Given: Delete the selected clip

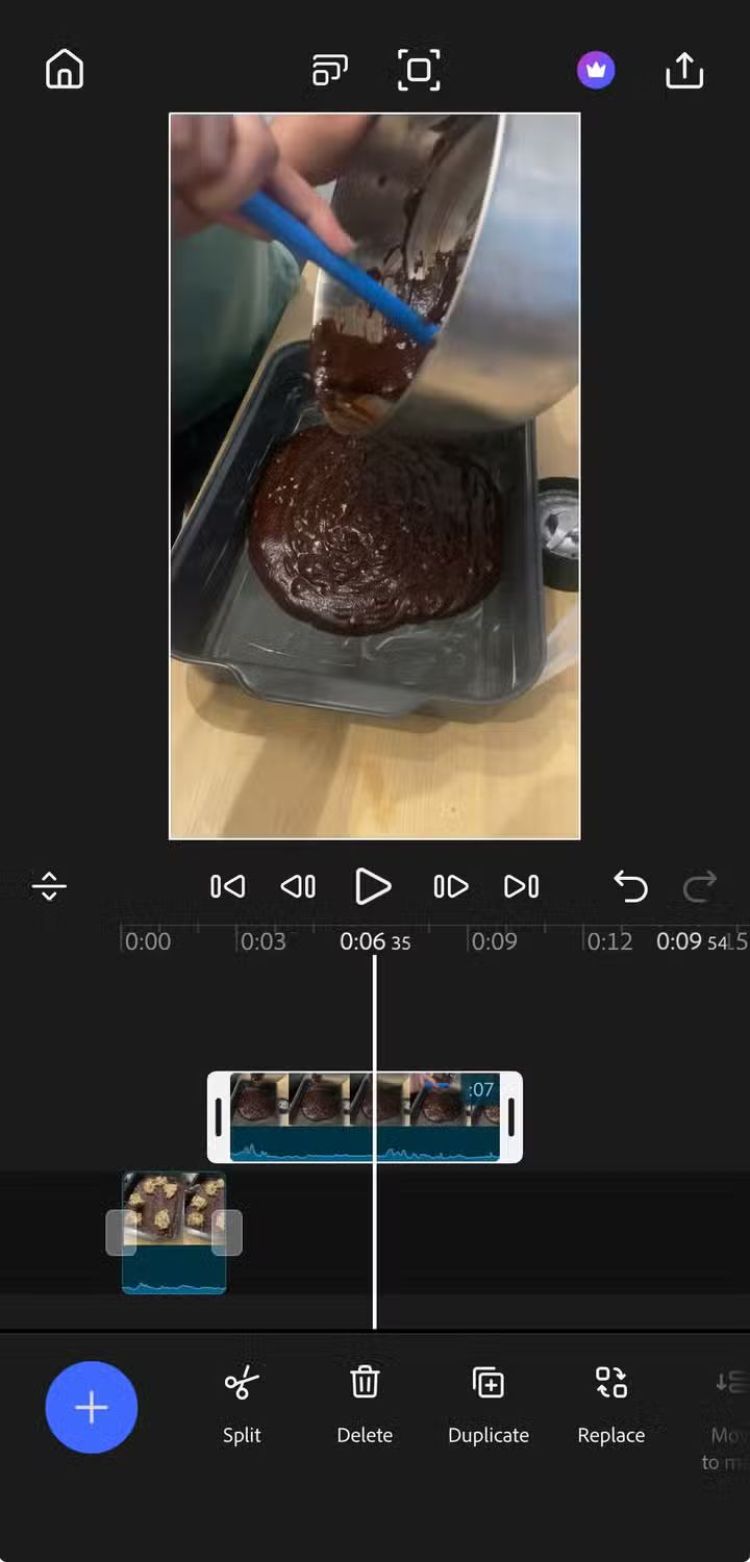Looking at the screenshot, I should point(364,1404).
